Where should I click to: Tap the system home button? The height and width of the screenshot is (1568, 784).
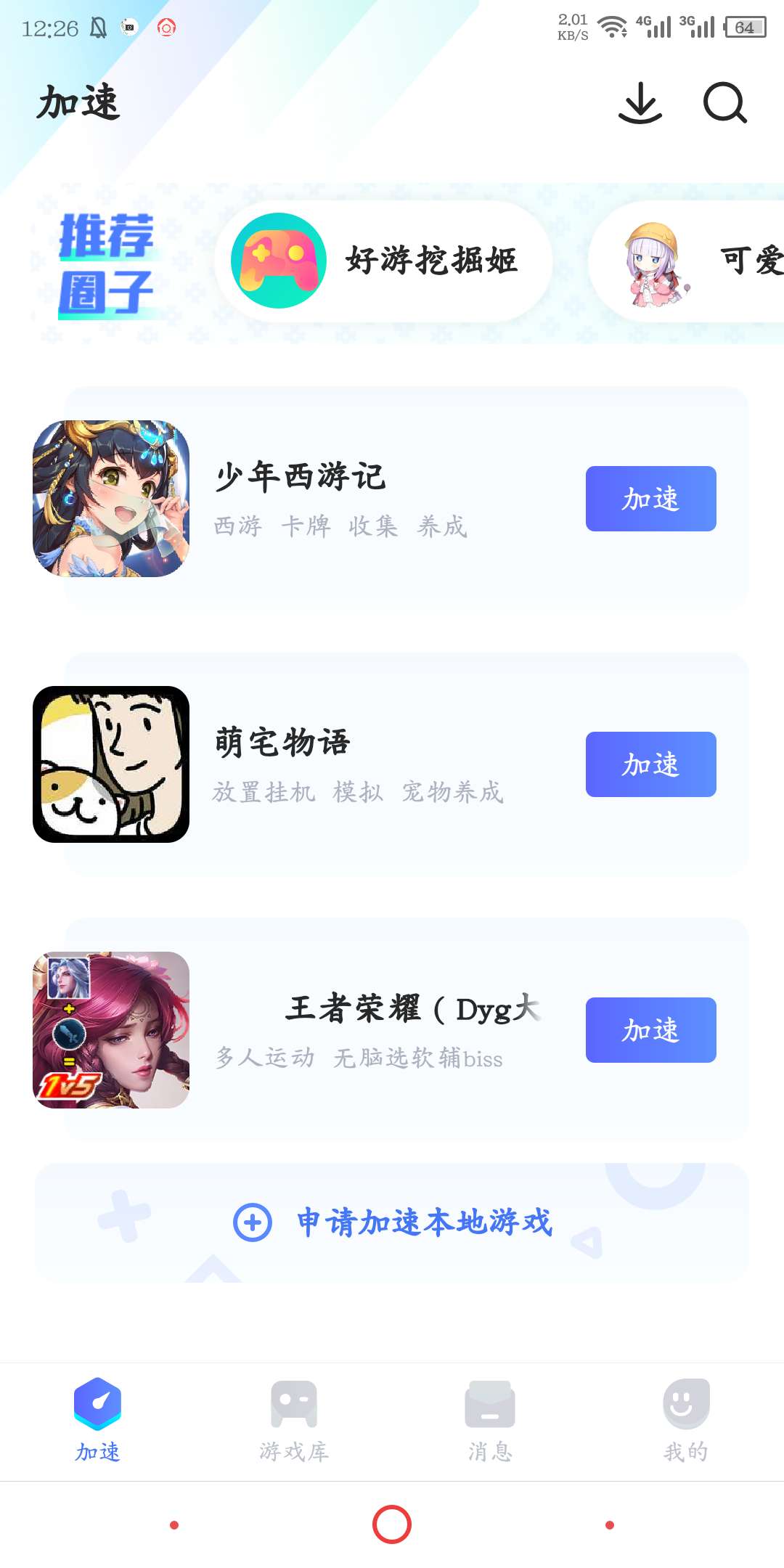pos(392,1524)
